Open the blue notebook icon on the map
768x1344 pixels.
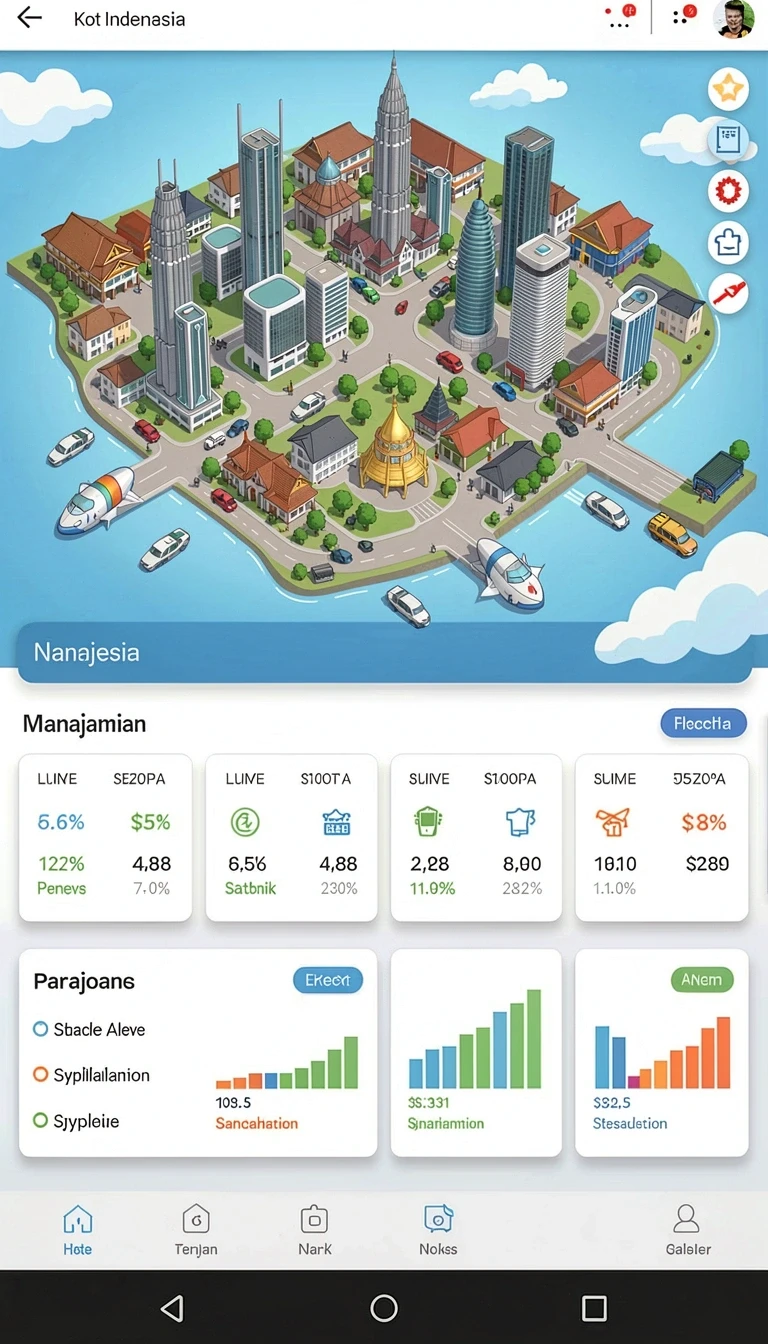click(x=728, y=140)
